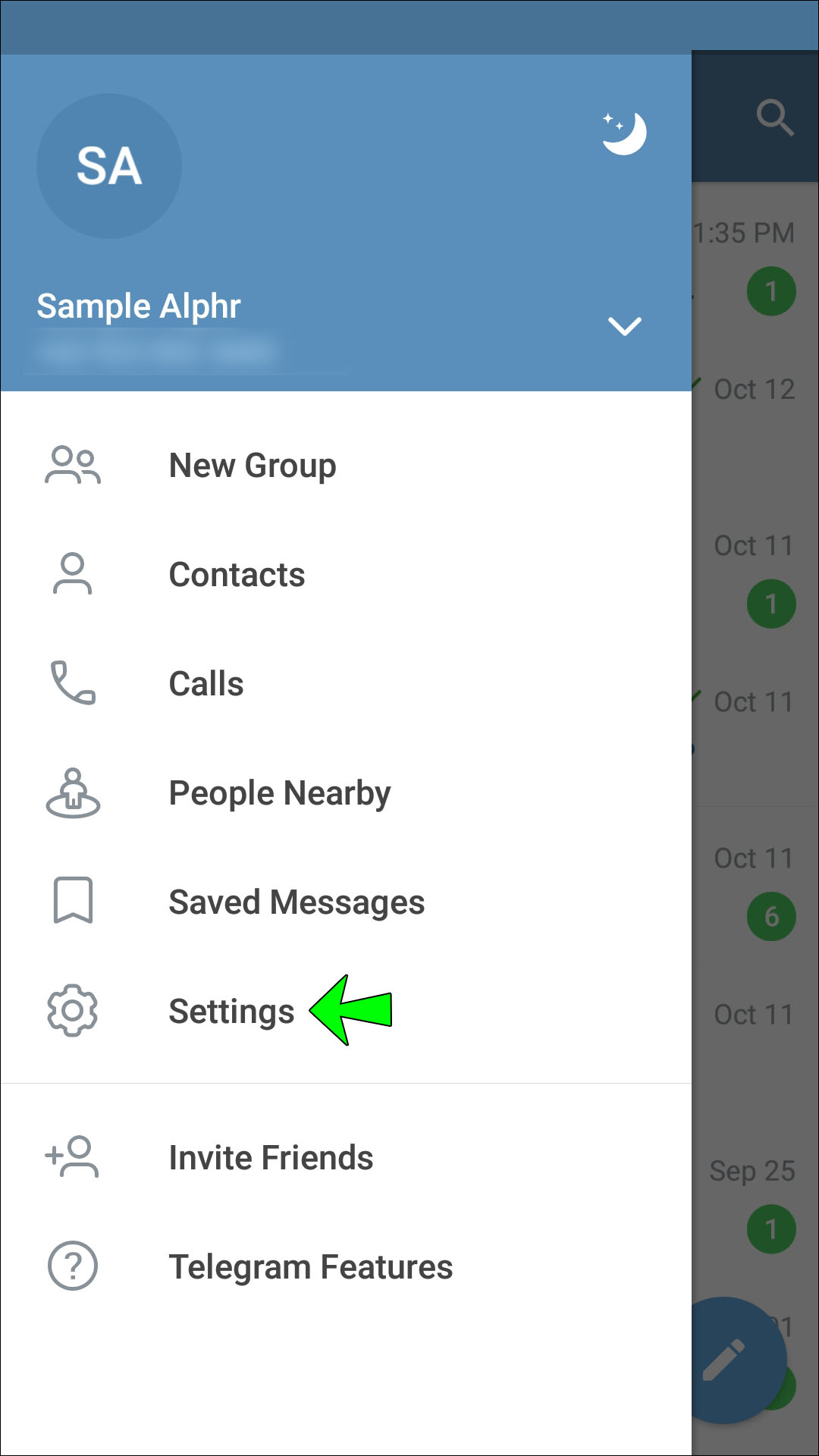Open Saved Messages
This screenshot has width=819, height=1456.
[x=346, y=902]
